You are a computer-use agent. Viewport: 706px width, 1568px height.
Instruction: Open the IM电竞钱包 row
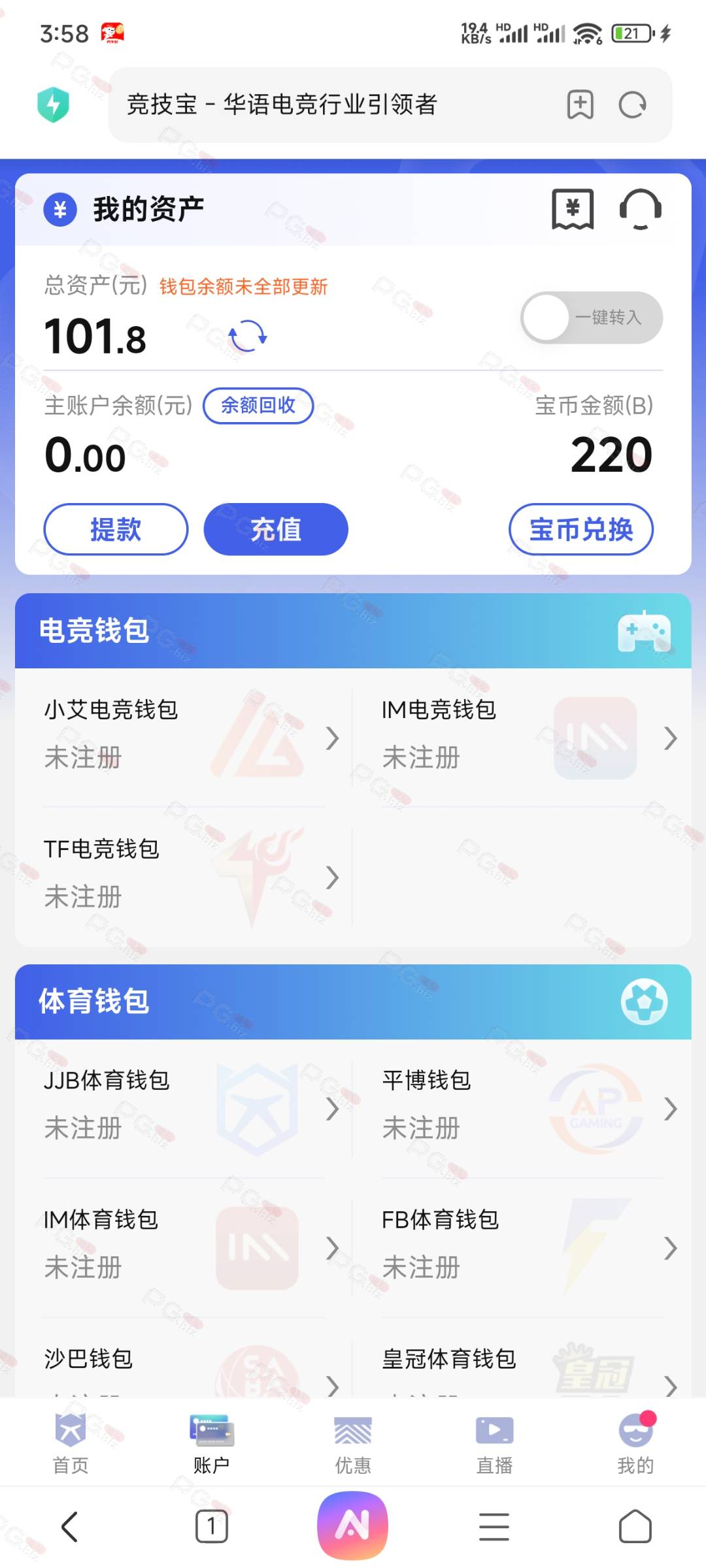[x=522, y=738]
